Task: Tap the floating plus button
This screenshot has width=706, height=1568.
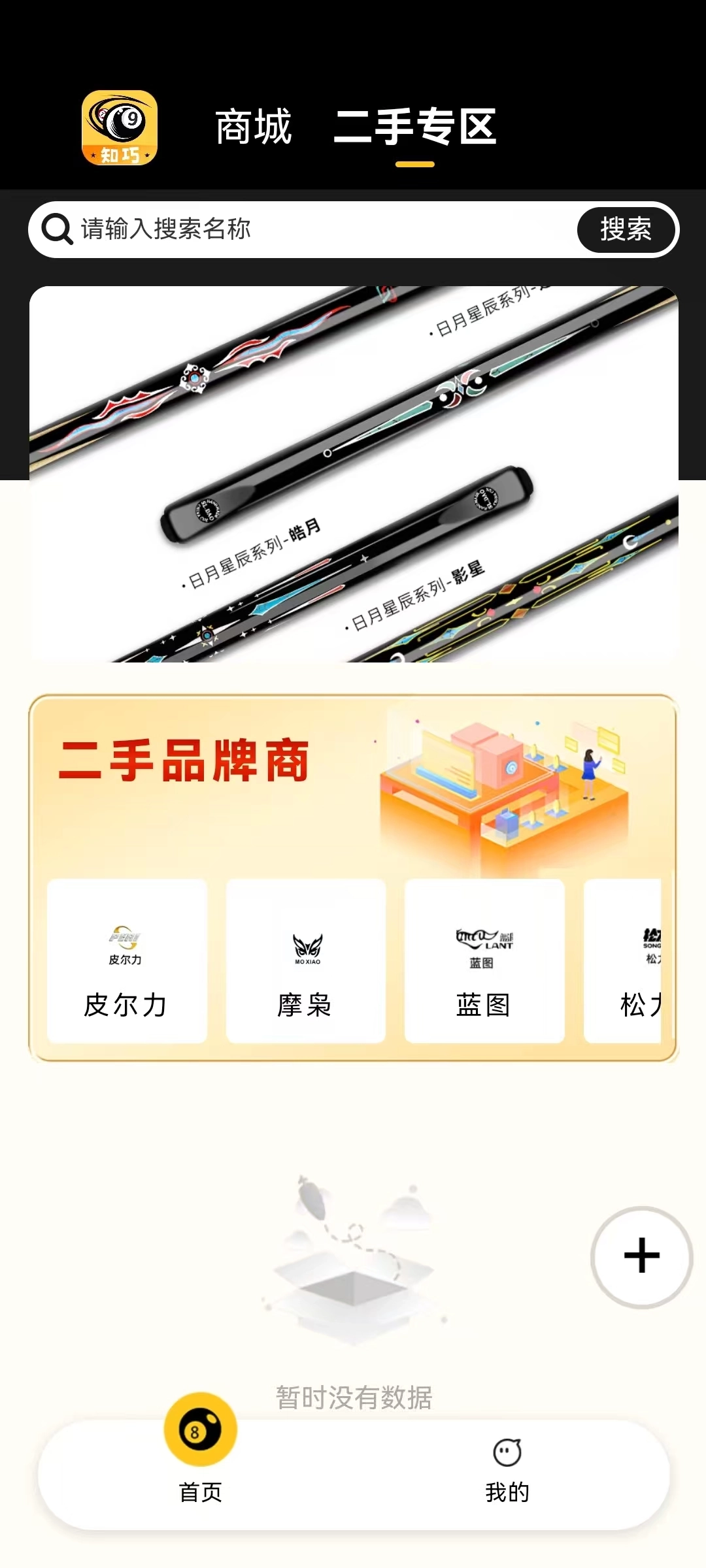Action: [641, 1256]
